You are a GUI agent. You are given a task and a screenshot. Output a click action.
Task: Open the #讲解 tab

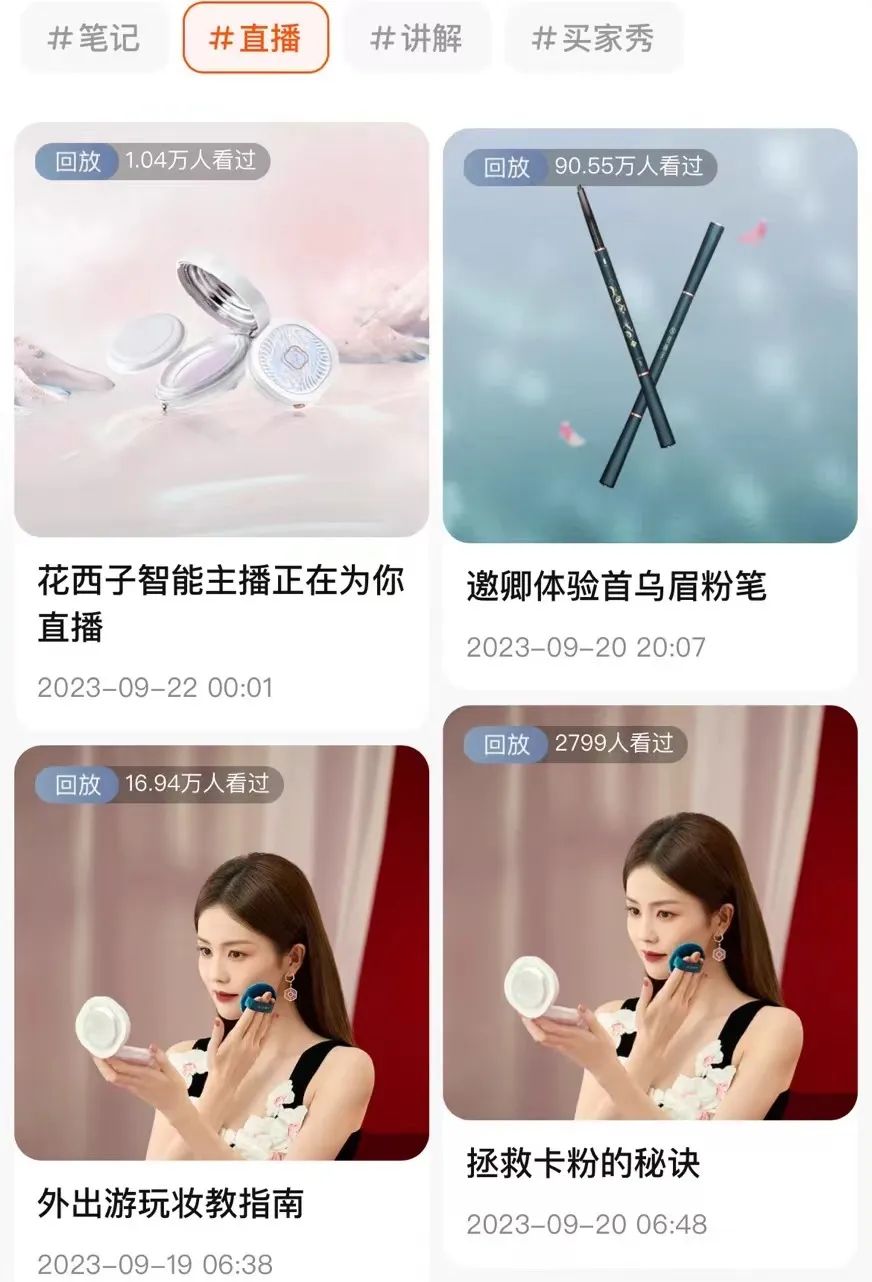(417, 39)
